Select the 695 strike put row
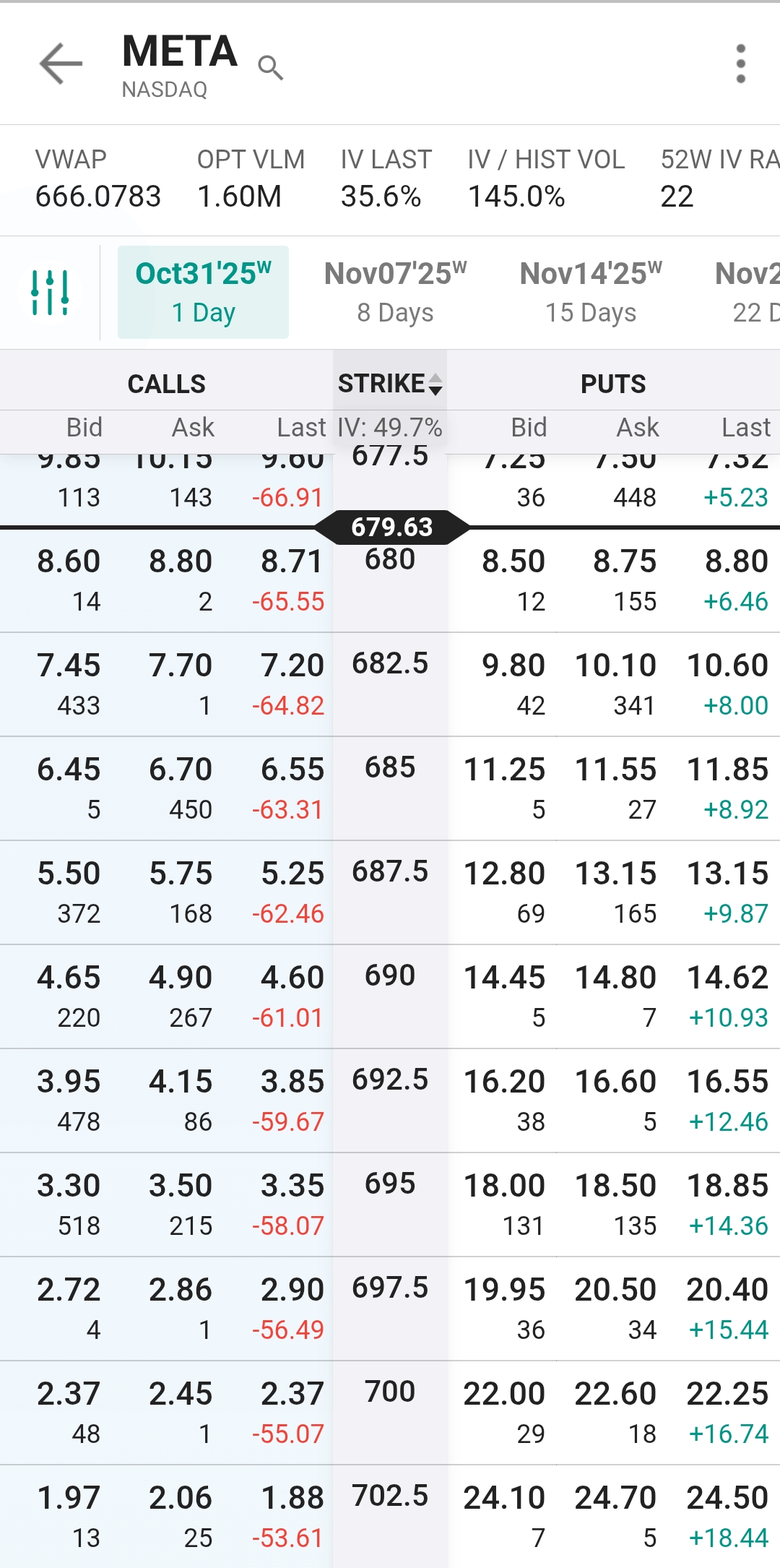This screenshot has height=1568, width=780. [x=614, y=1205]
